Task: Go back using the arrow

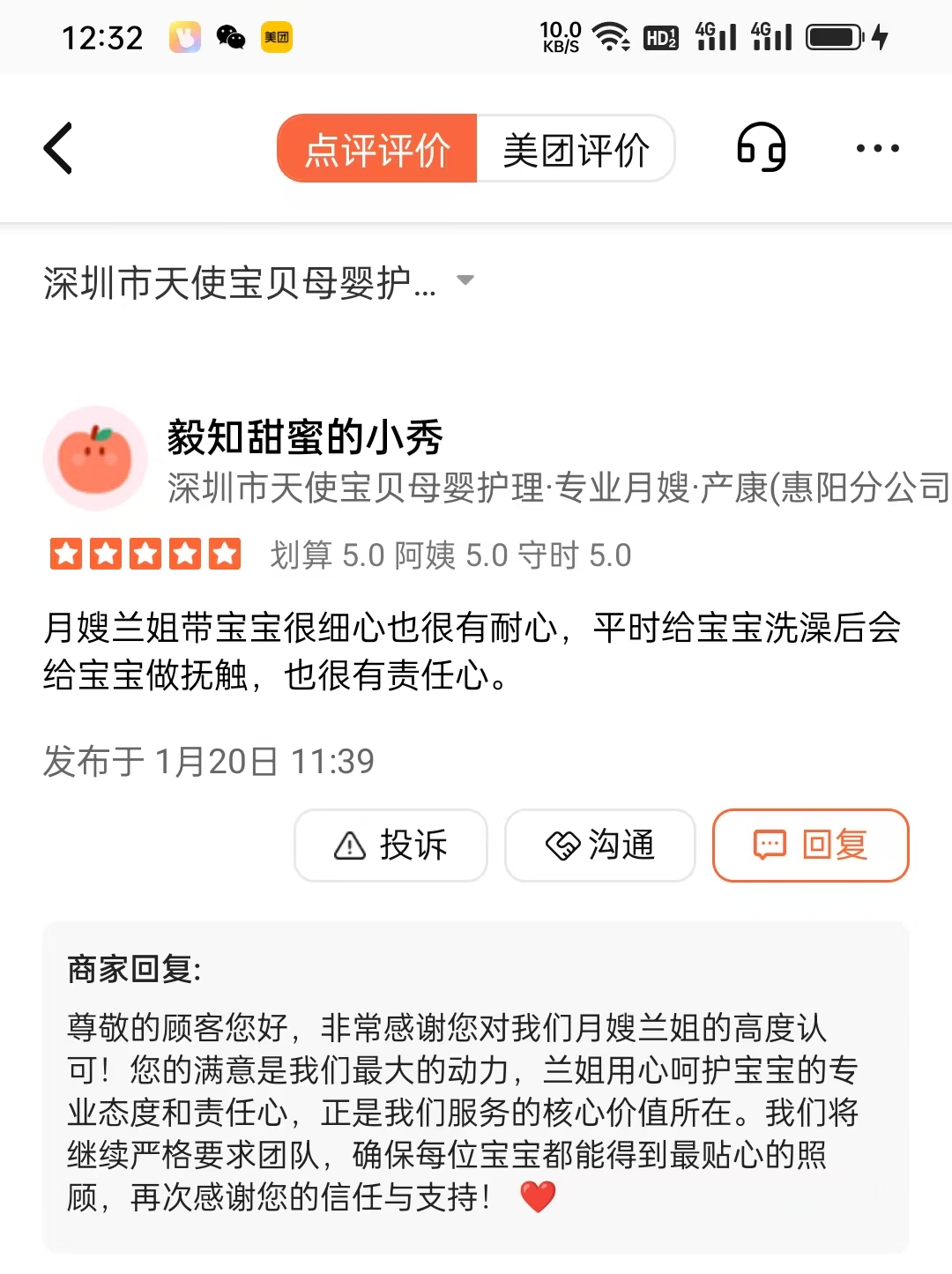Action: (x=58, y=148)
